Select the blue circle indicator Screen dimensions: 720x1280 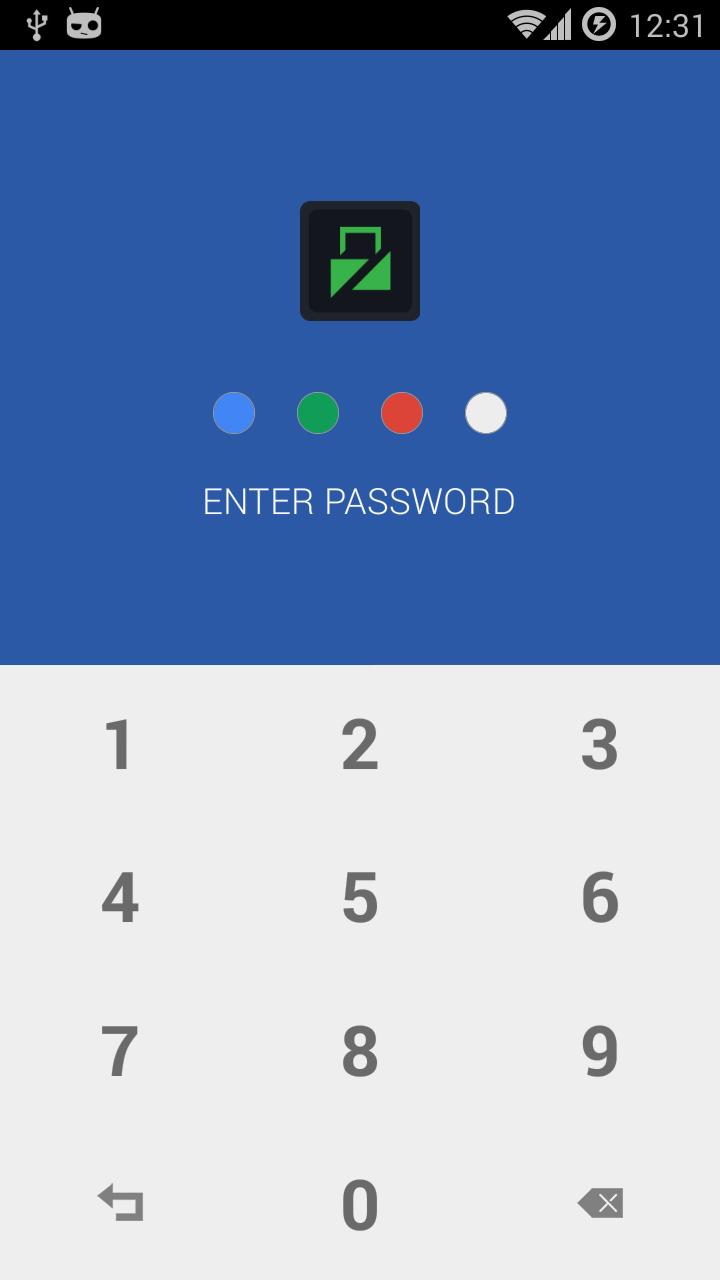(233, 413)
